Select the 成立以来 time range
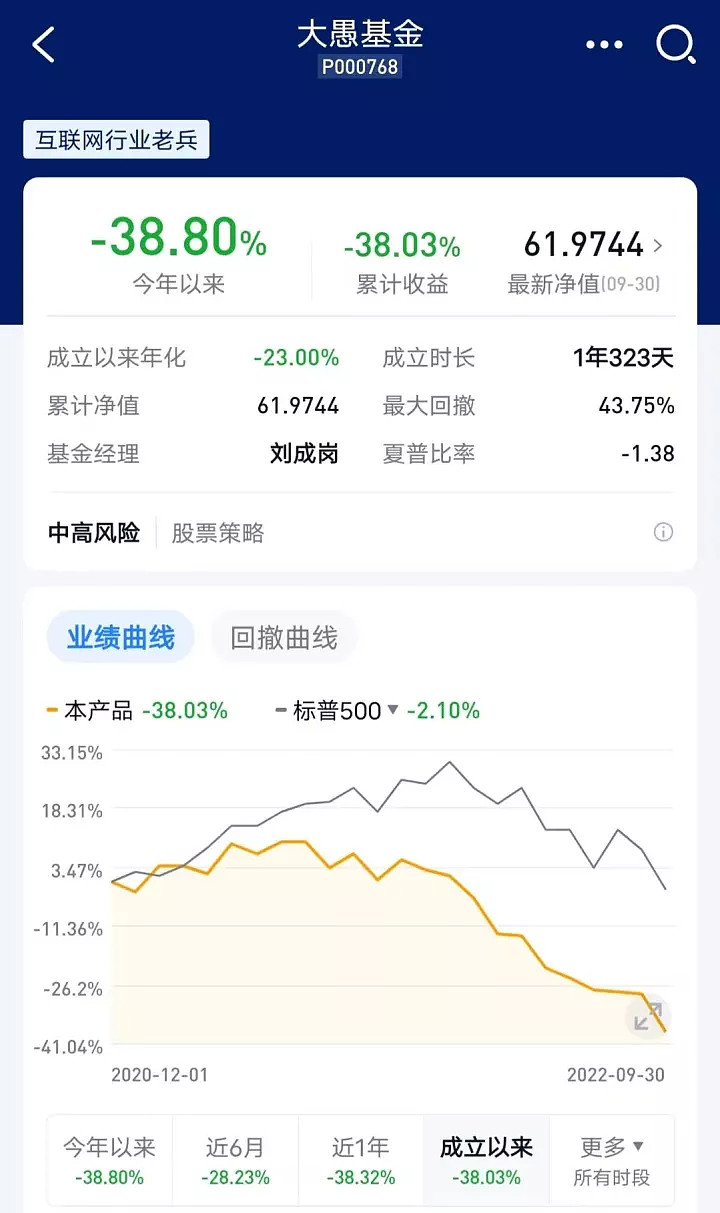Viewport: 720px width, 1213px height. click(x=486, y=1161)
